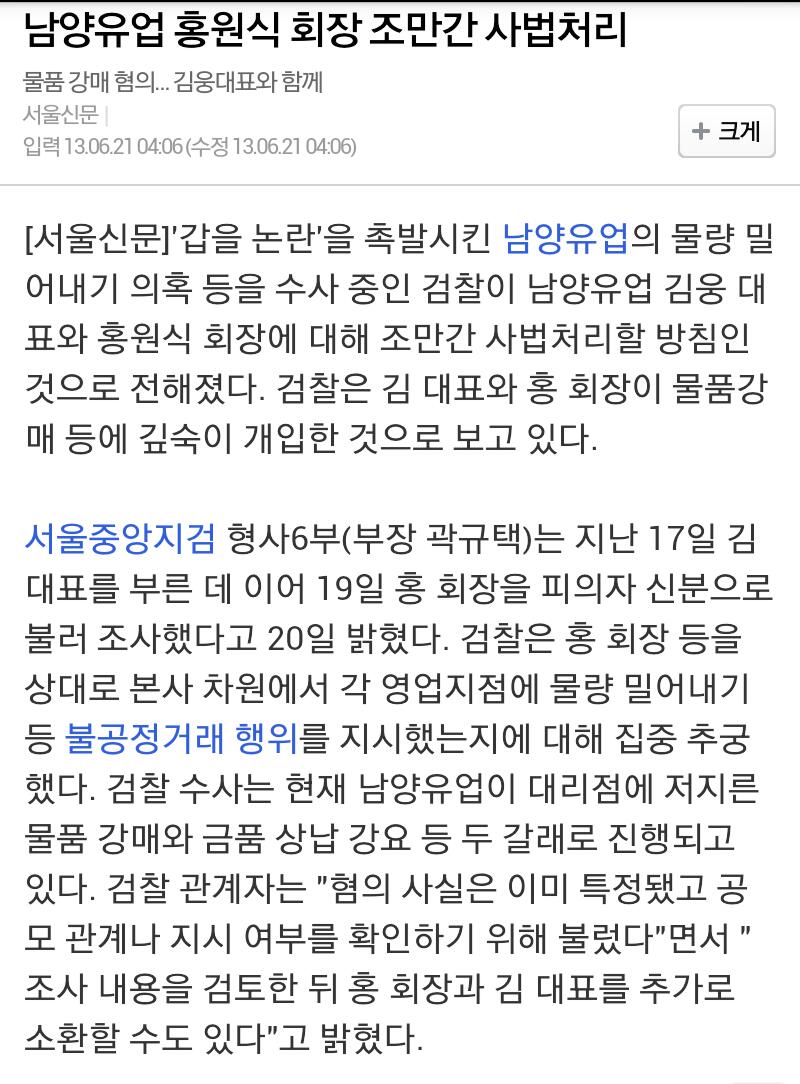Open the 불공정거래 행위 link
Screen dimensions: 800x1084
click(182, 740)
